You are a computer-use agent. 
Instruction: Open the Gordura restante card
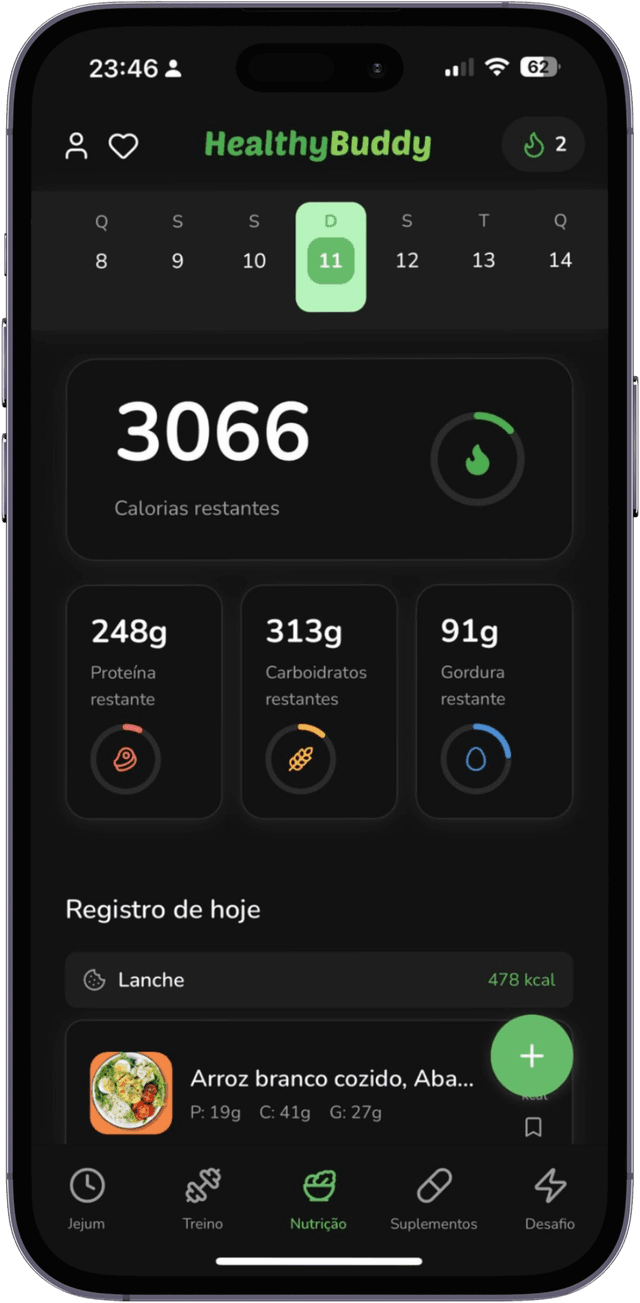pyautogui.click(x=494, y=701)
